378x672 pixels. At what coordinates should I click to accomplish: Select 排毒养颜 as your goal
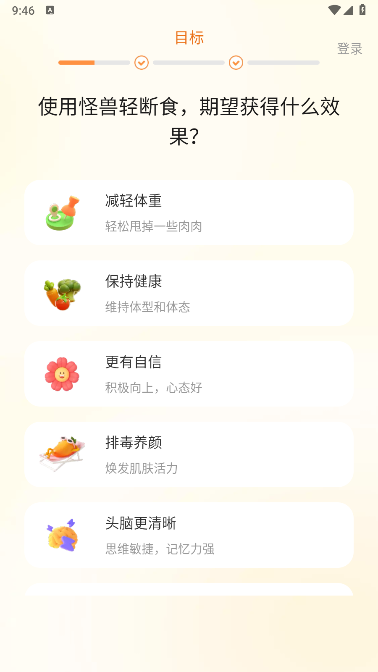coord(189,454)
